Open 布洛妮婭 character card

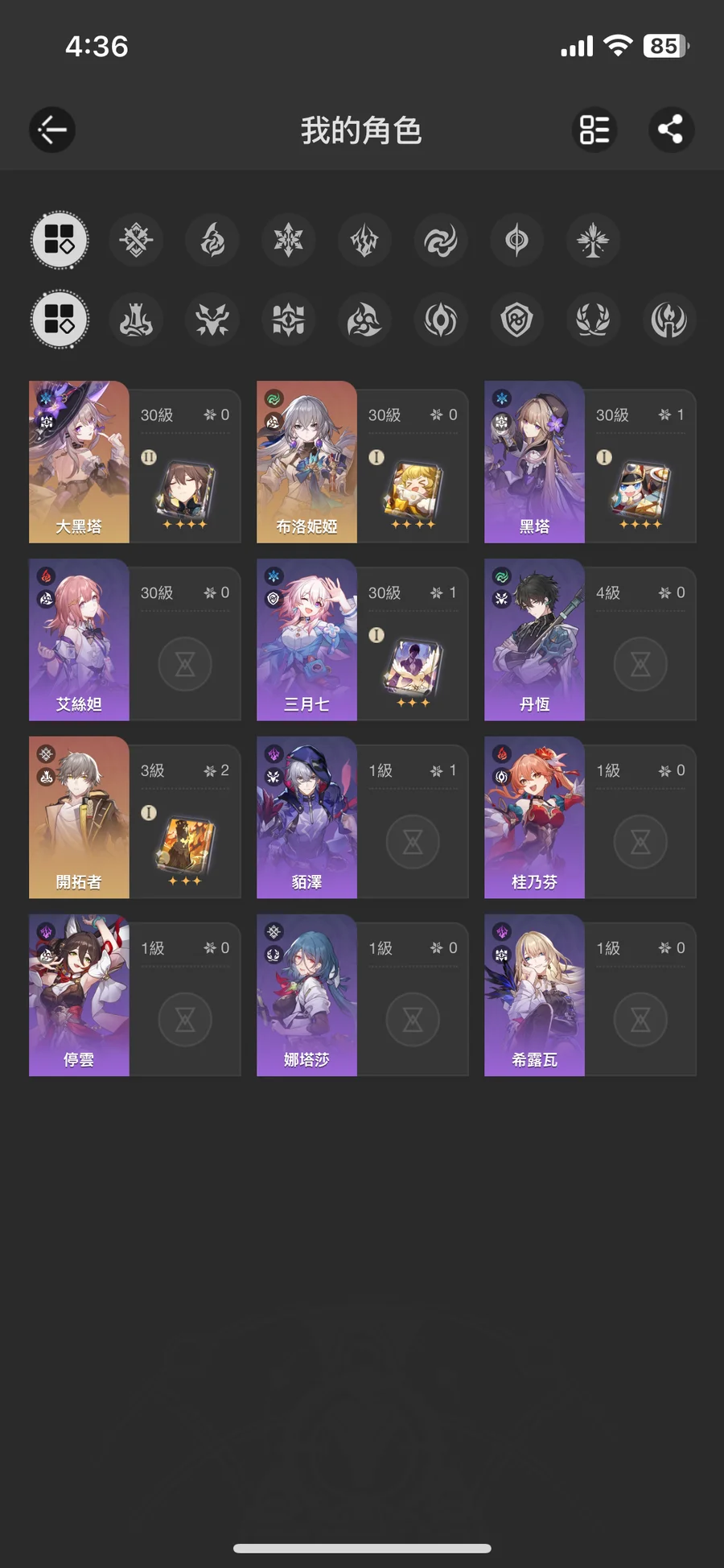363,462
